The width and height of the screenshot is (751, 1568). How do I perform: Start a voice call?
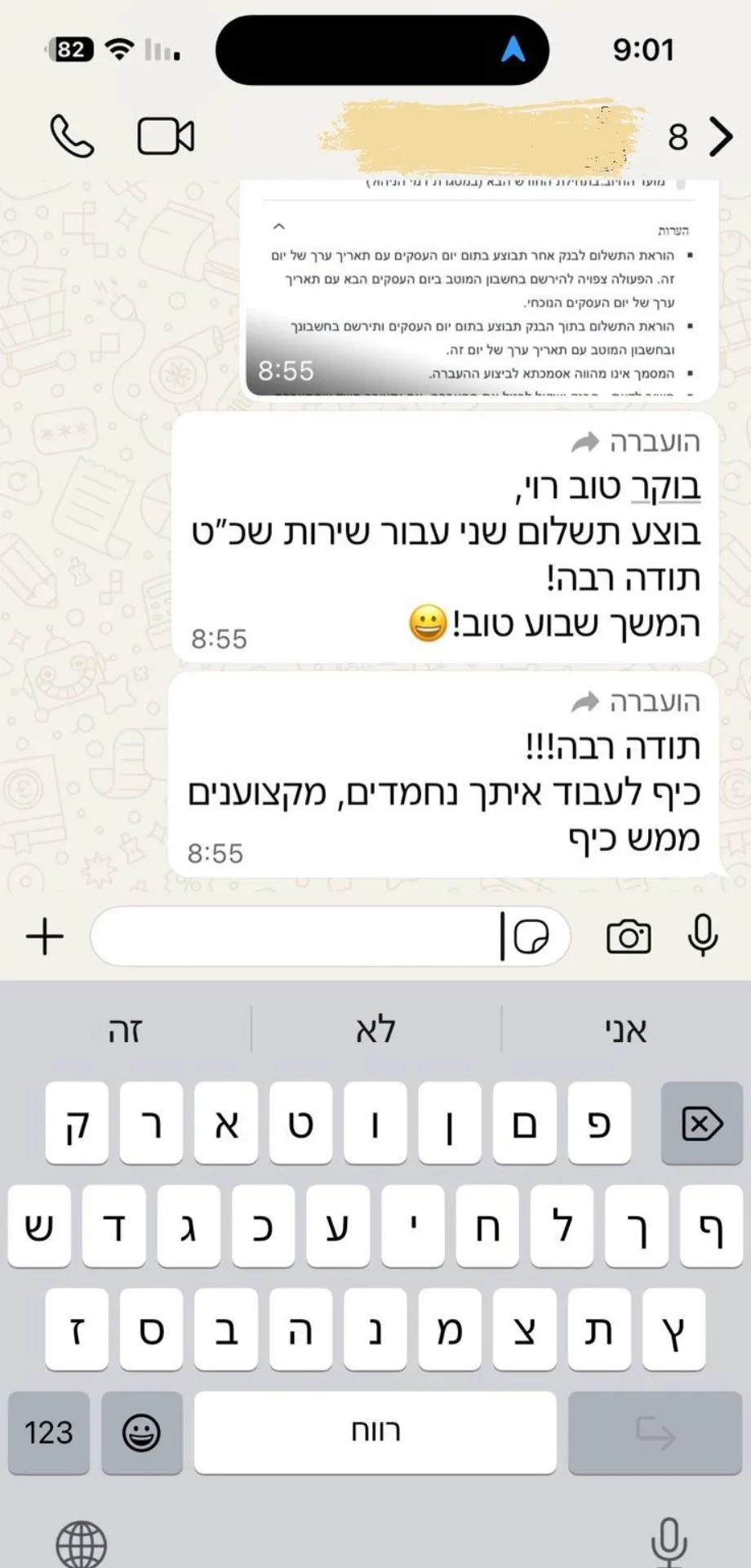click(72, 136)
